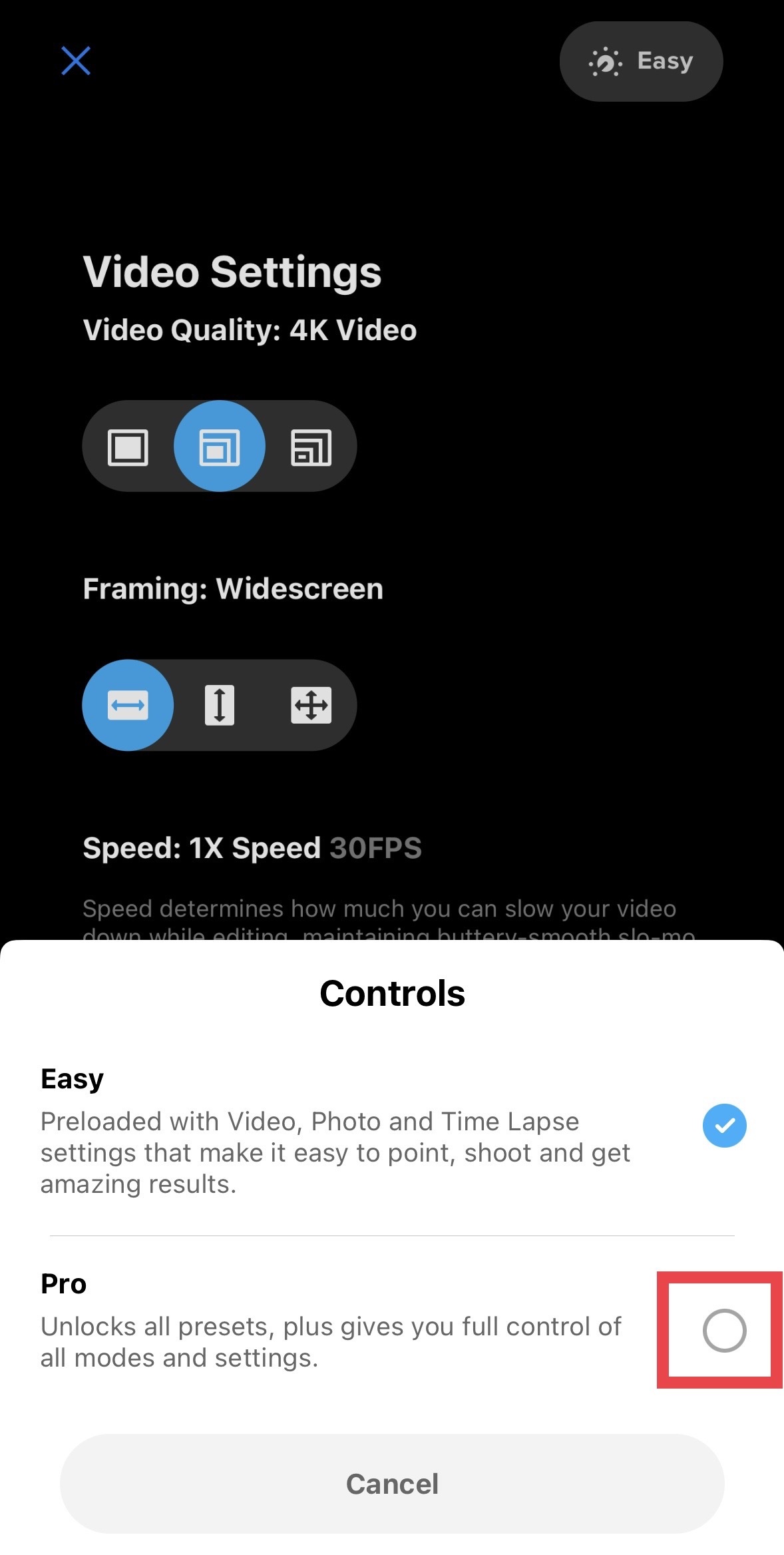Open the Easy mode switcher at top
This screenshot has height=1555, width=784.
(x=641, y=61)
